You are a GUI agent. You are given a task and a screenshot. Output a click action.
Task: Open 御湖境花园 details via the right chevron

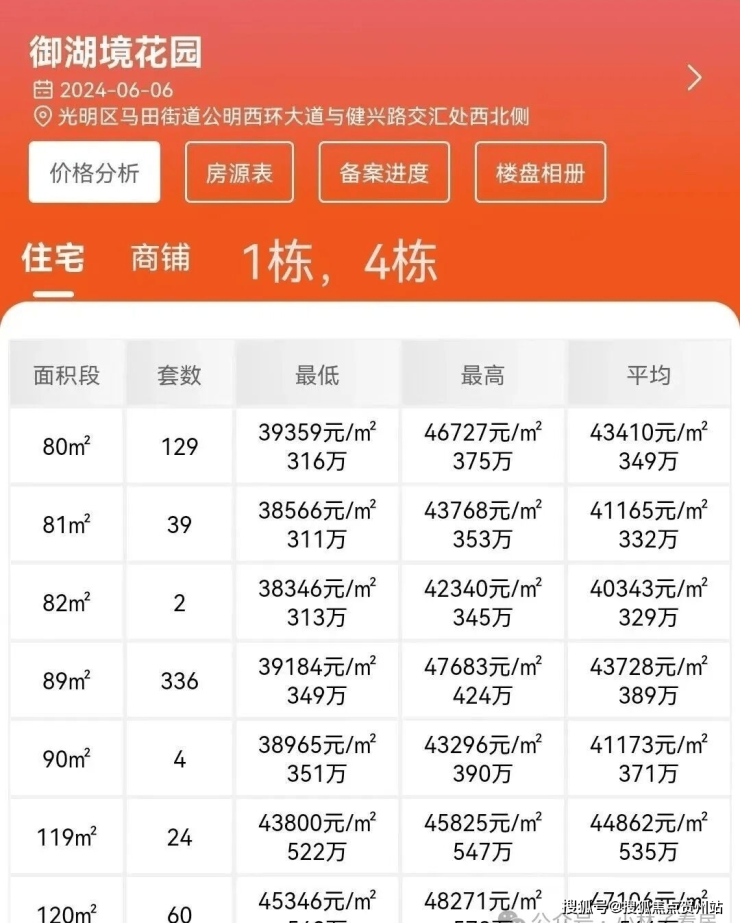(x=695, y=78)
